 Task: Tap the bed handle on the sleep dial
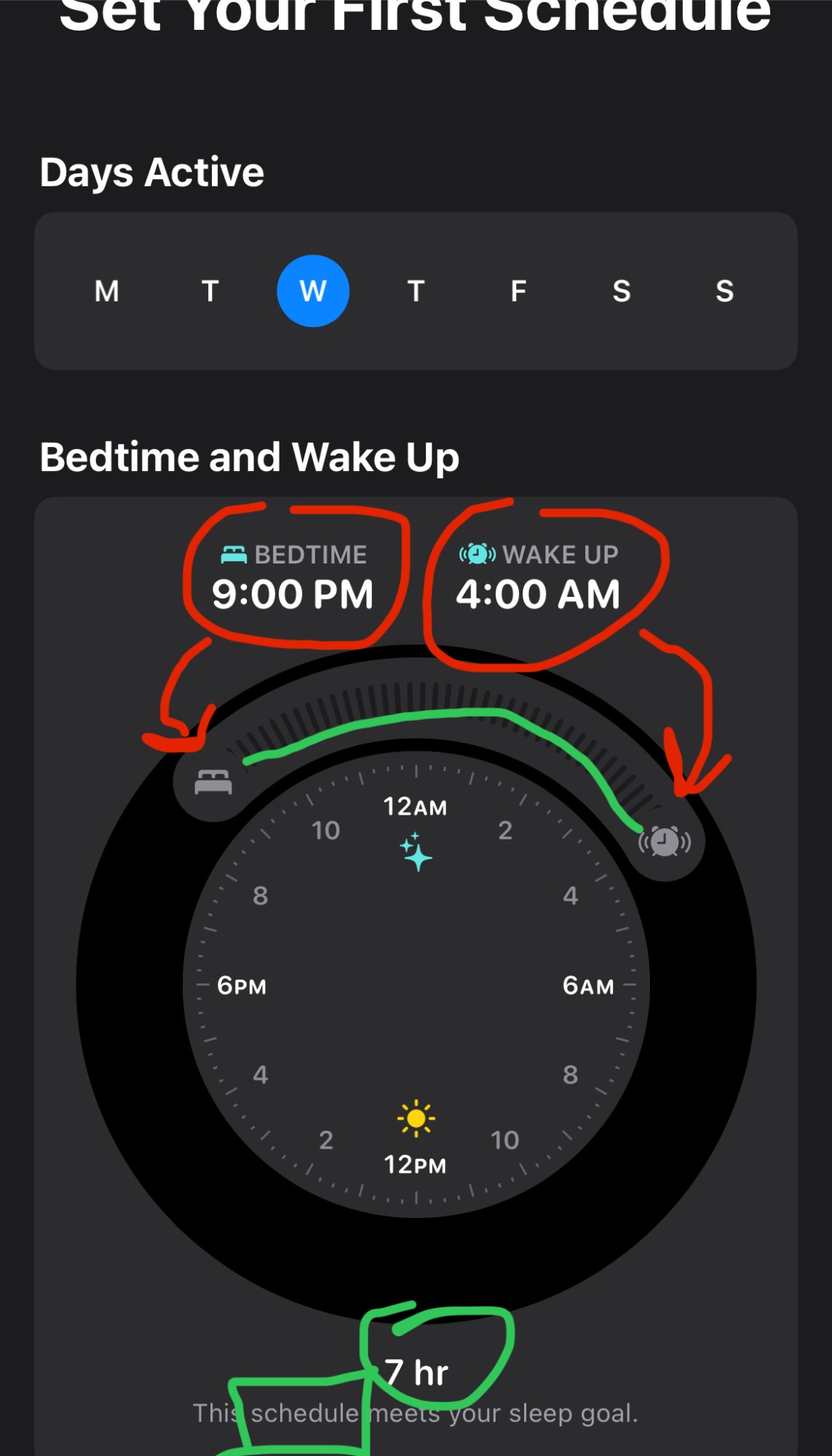point(213,783)
